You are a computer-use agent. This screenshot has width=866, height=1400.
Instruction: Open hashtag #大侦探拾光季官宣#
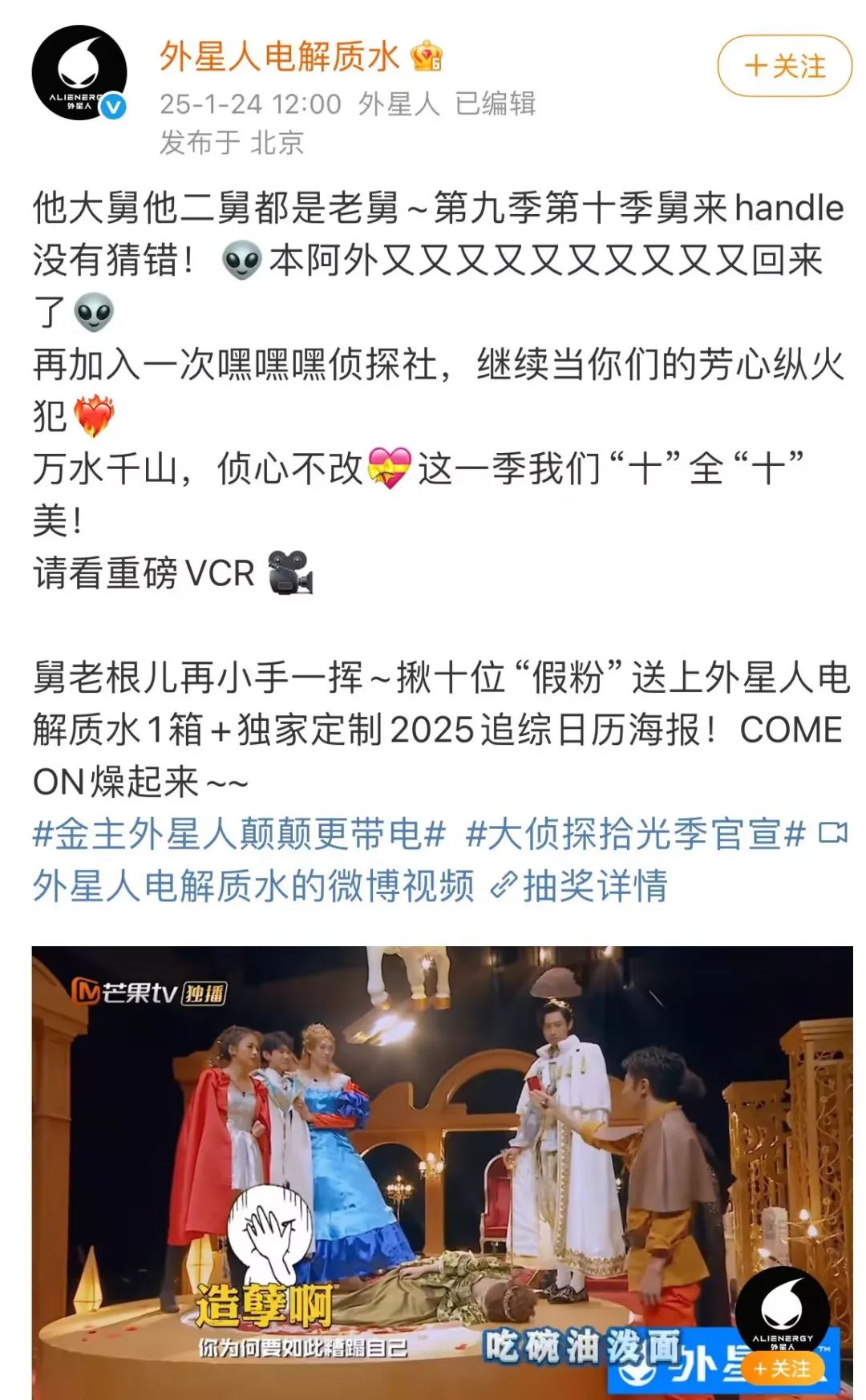[636, 835]
